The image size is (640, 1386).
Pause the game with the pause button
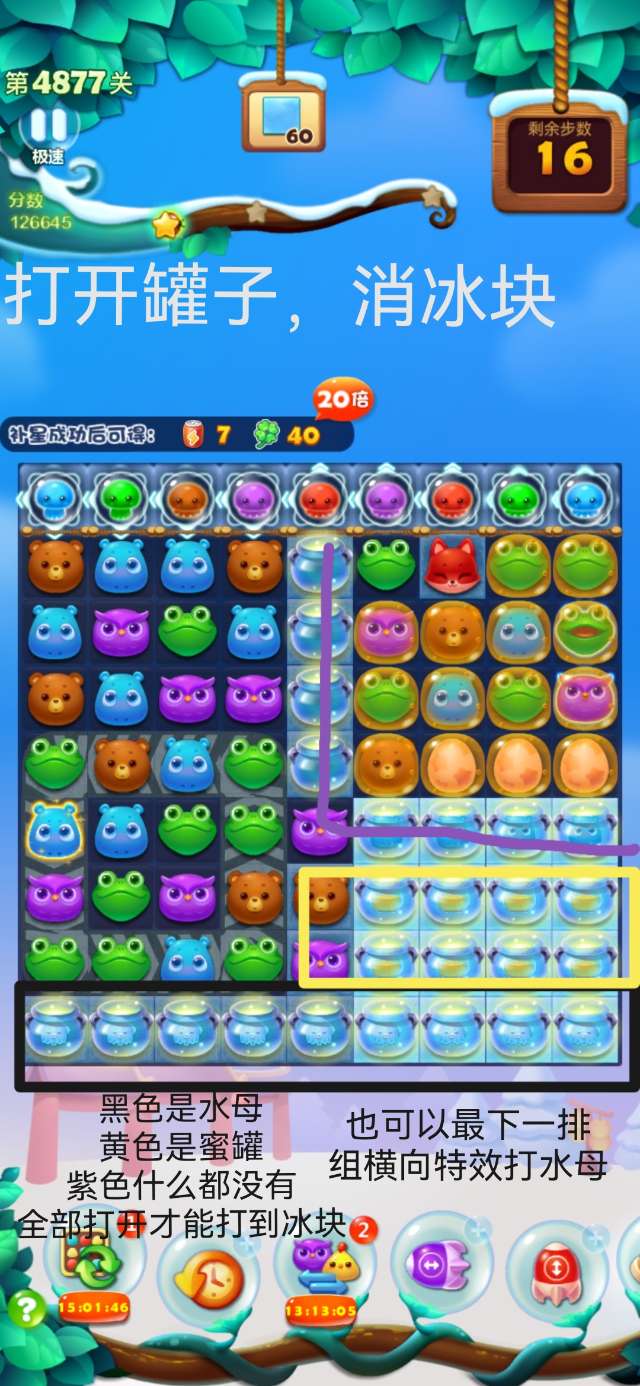47,126
